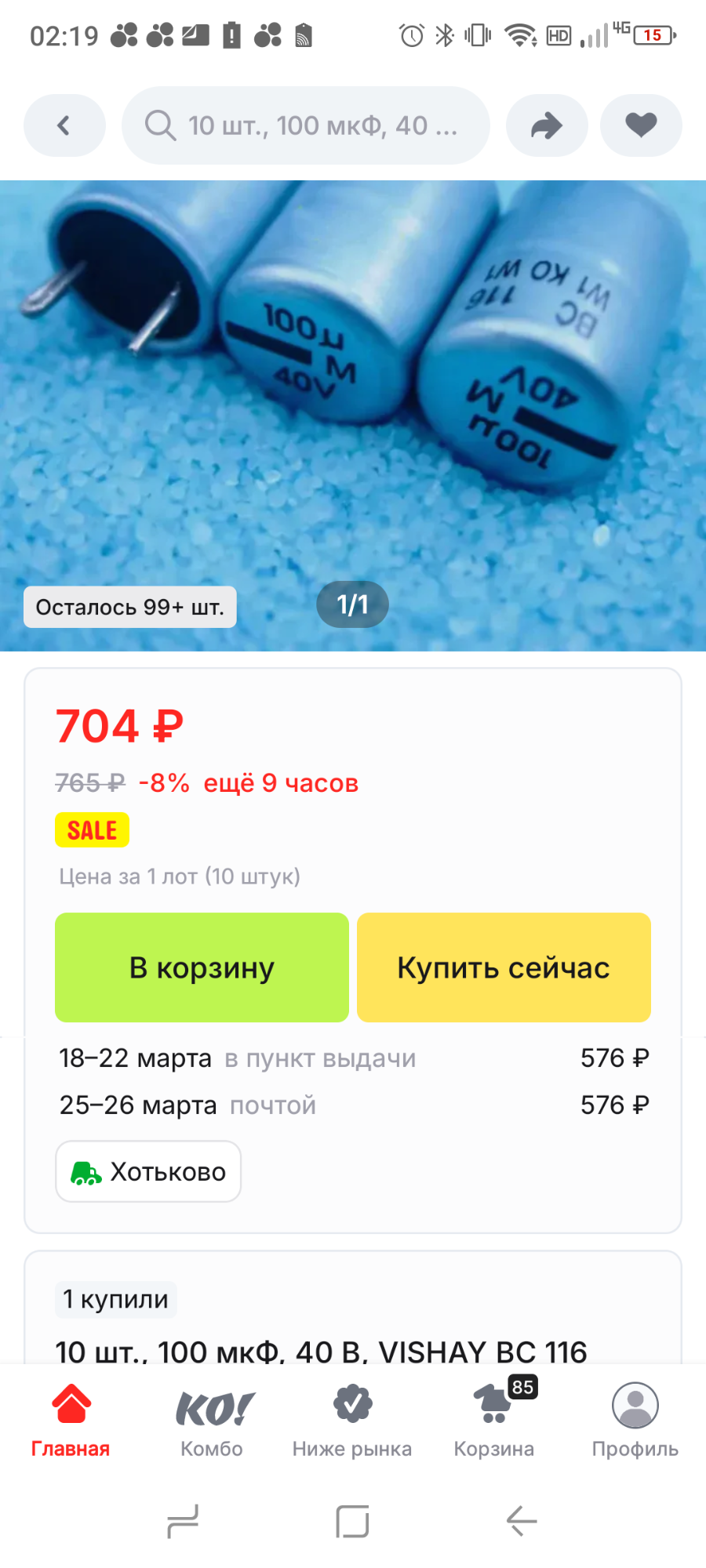This screenshot has height=1568, width=706.
Task: Buy immediately with Купить сейчас
Action: pyautogui.click(x=504, y=967)
